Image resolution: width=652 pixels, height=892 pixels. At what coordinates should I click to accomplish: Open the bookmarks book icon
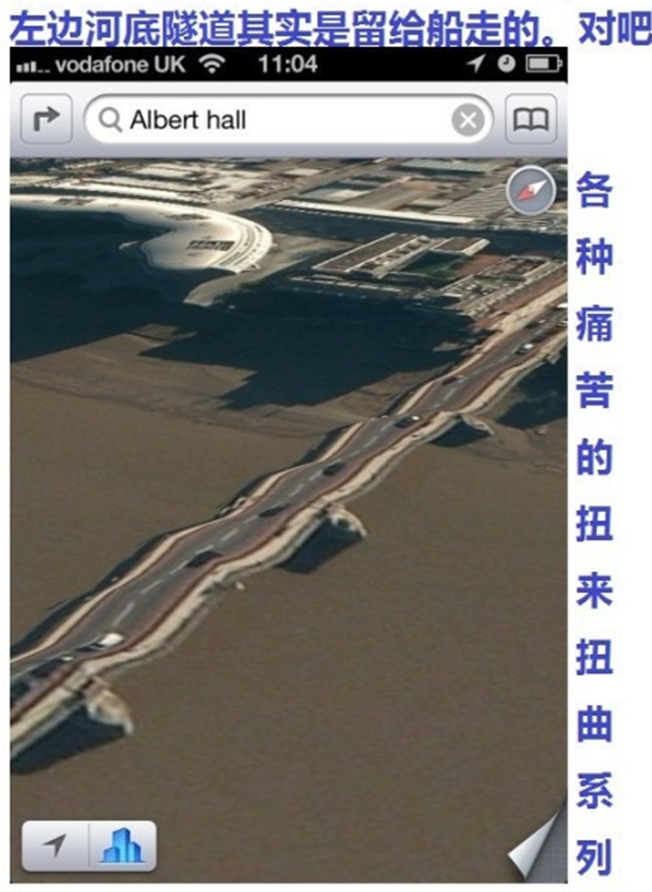tap(531, 121)
